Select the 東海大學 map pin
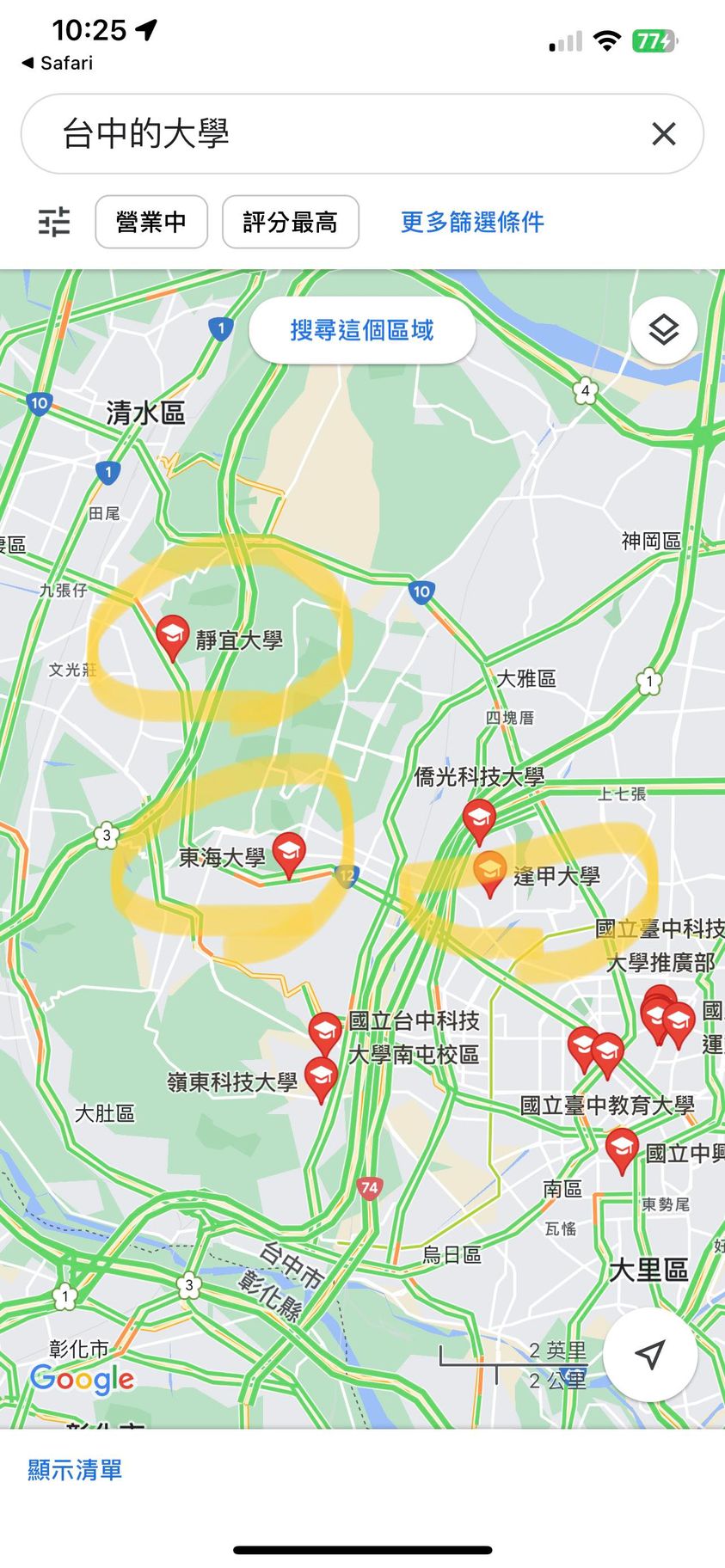725x1568 pixels. [289, 853]
